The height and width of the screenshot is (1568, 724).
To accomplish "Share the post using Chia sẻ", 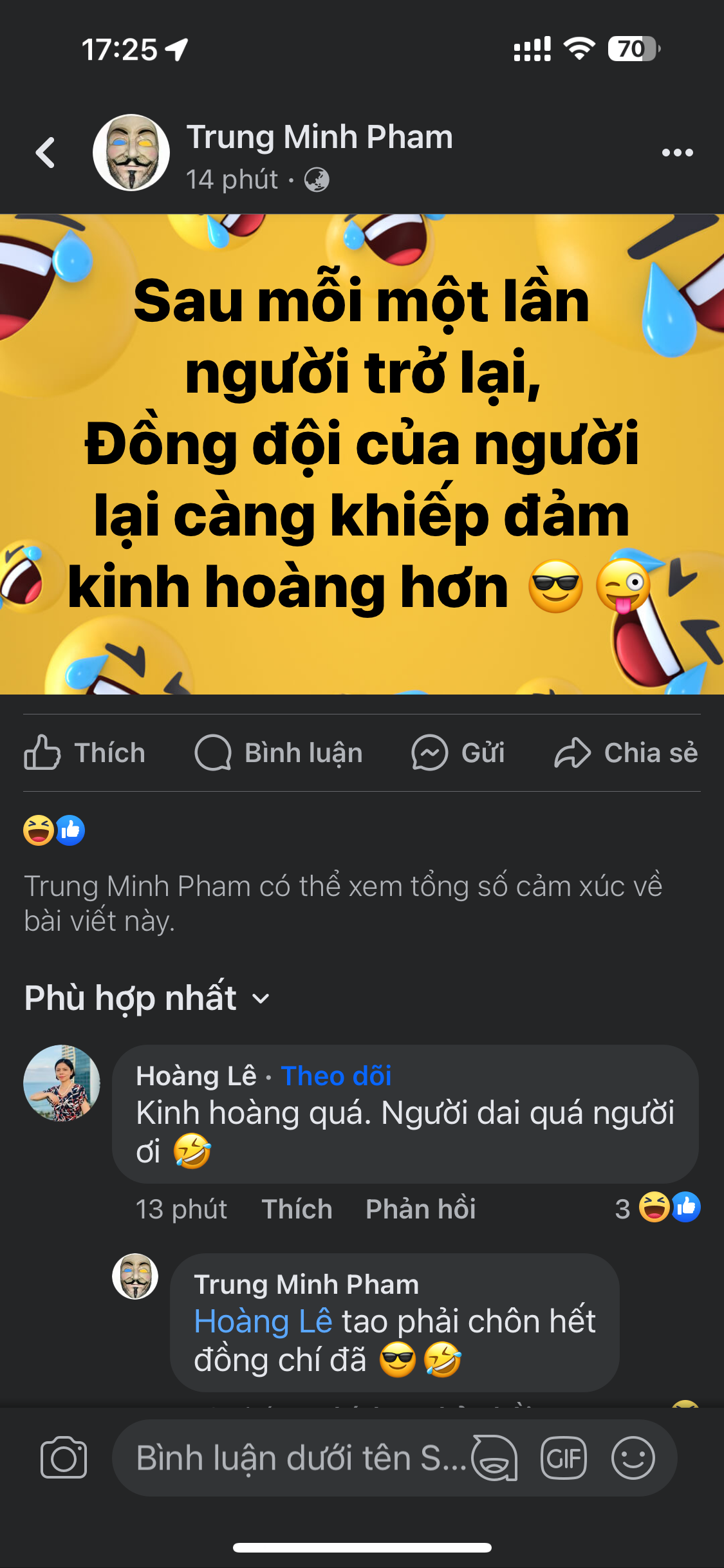I will coord(626,752).
